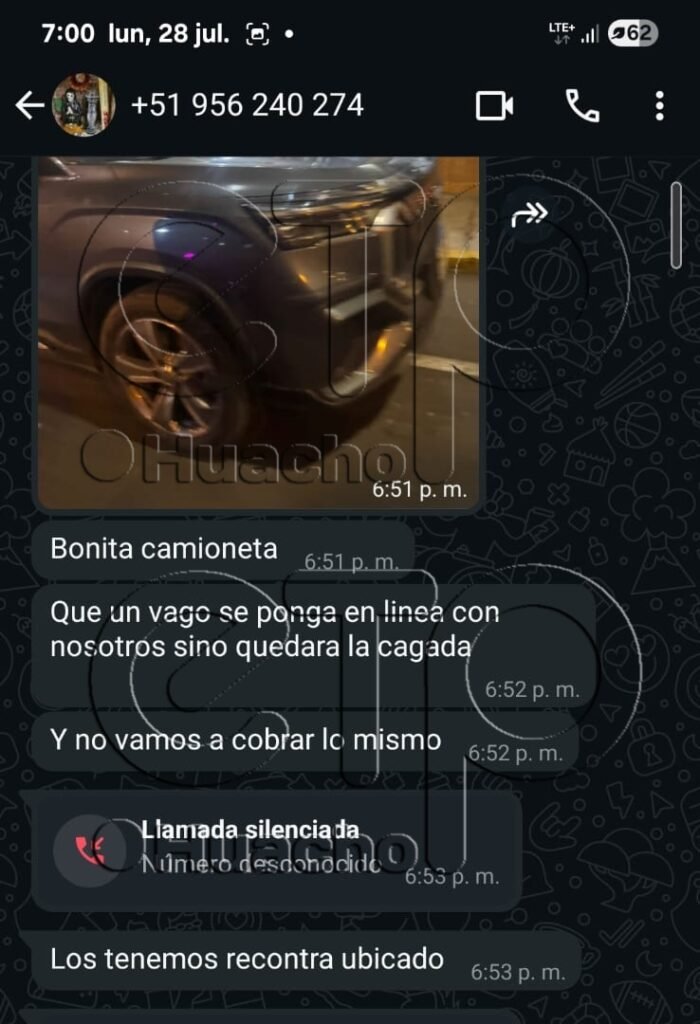Go back to the chats list

pos(30,106)
